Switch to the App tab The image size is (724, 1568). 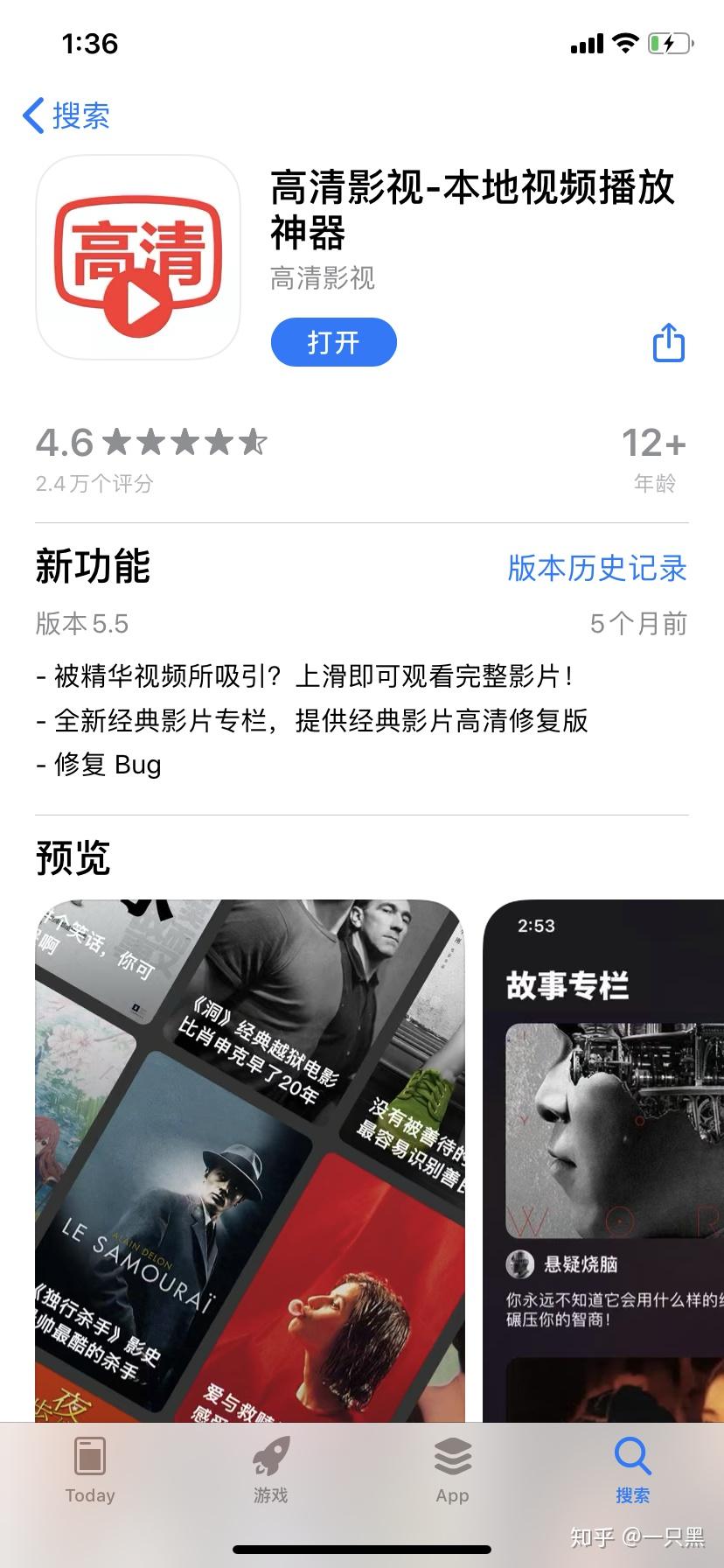coord(452,1471)
